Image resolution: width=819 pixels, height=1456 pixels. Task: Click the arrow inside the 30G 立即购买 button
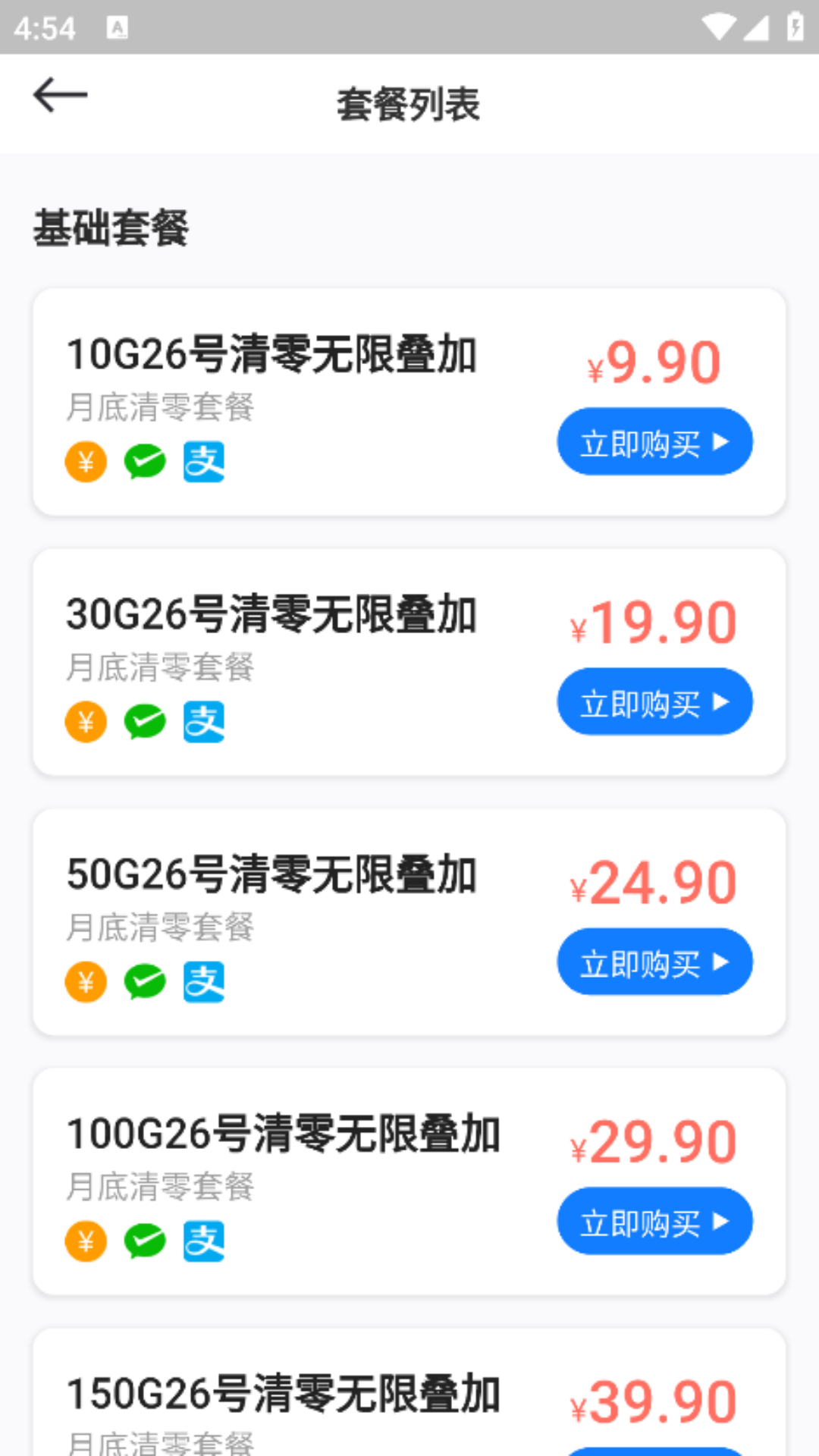pos(720,701)
